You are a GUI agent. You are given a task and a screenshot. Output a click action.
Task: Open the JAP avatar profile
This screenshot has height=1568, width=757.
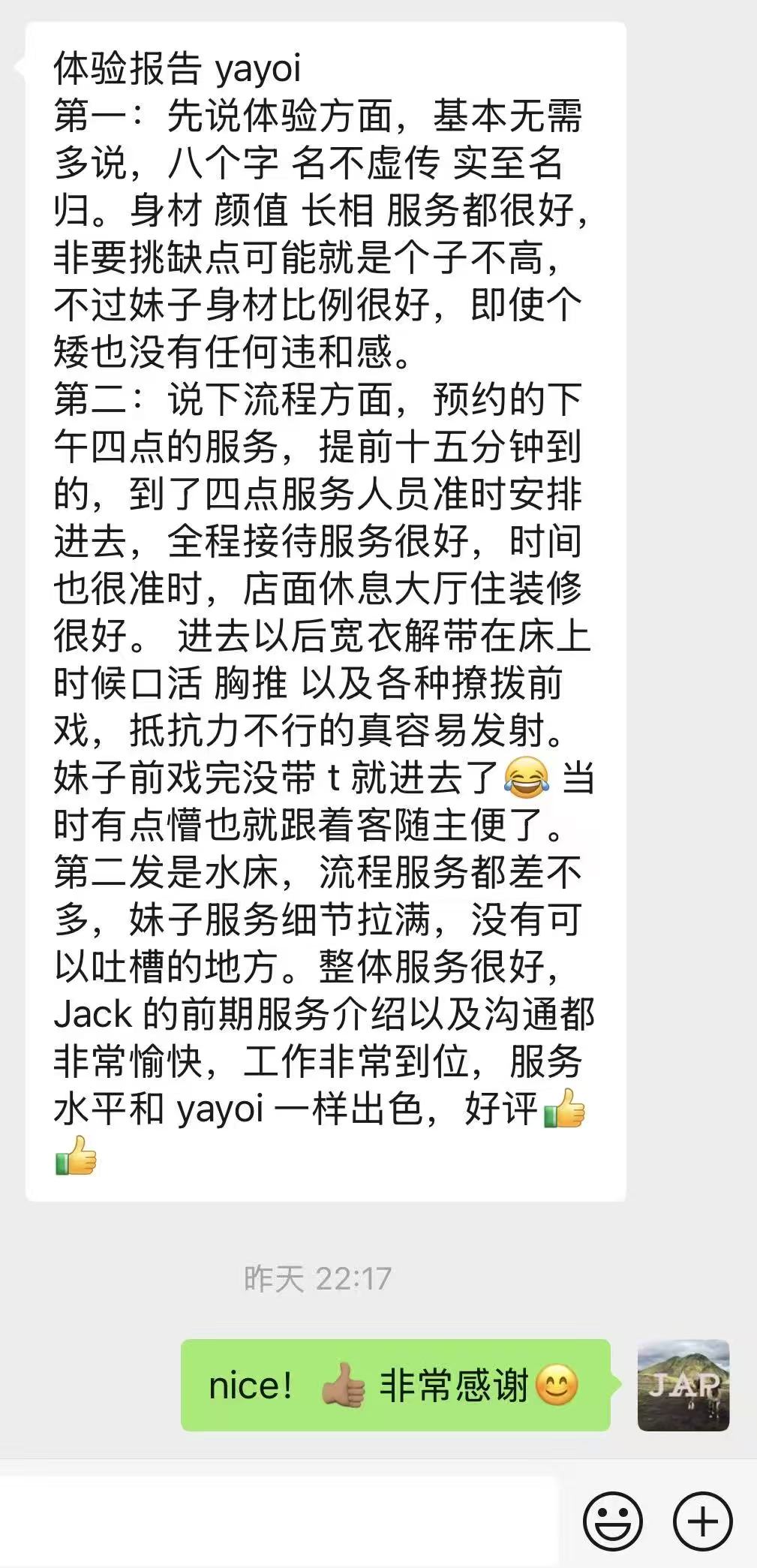click(683, 1385)
